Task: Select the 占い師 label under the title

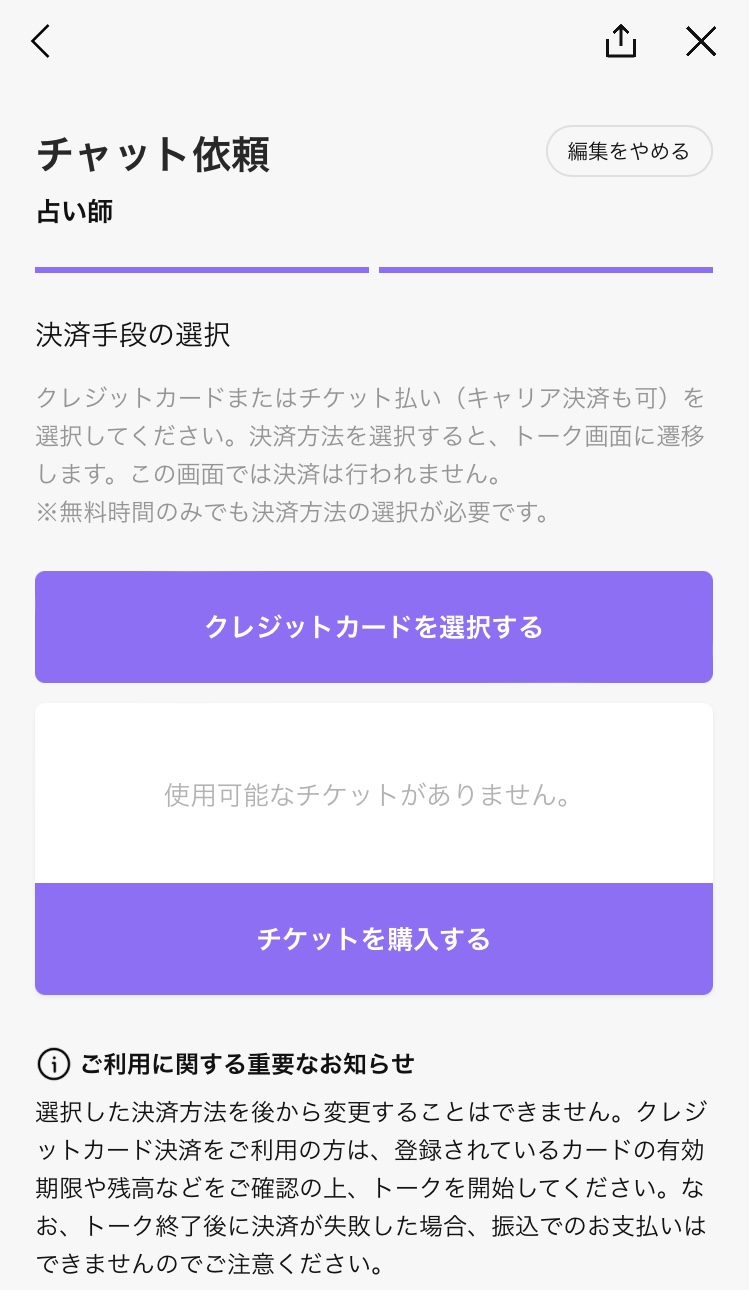Action: point(74,211)
